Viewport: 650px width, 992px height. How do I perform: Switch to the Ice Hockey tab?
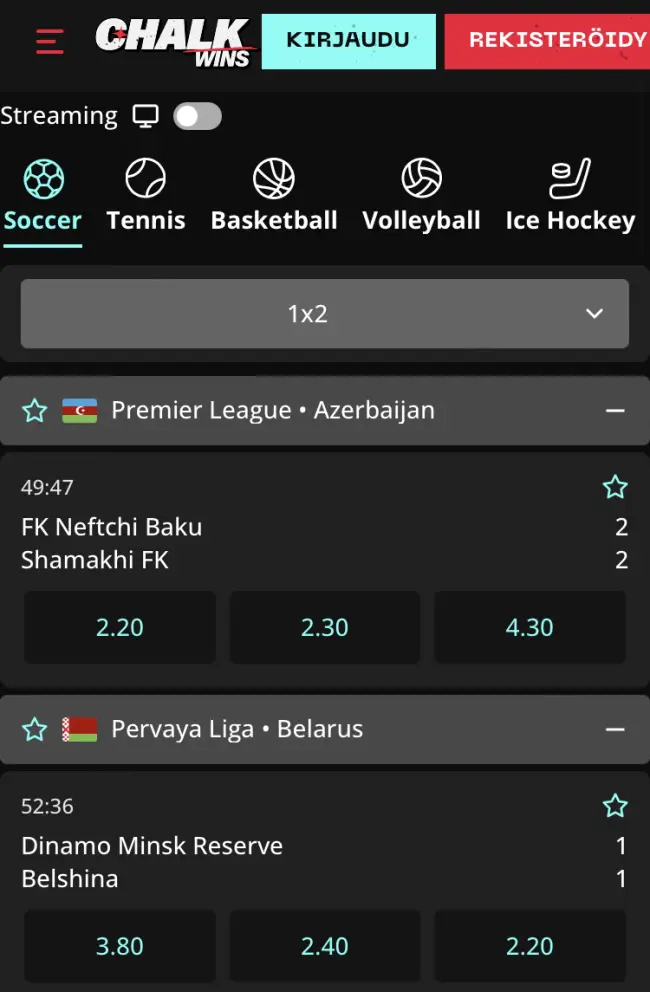tap(570, 197)
